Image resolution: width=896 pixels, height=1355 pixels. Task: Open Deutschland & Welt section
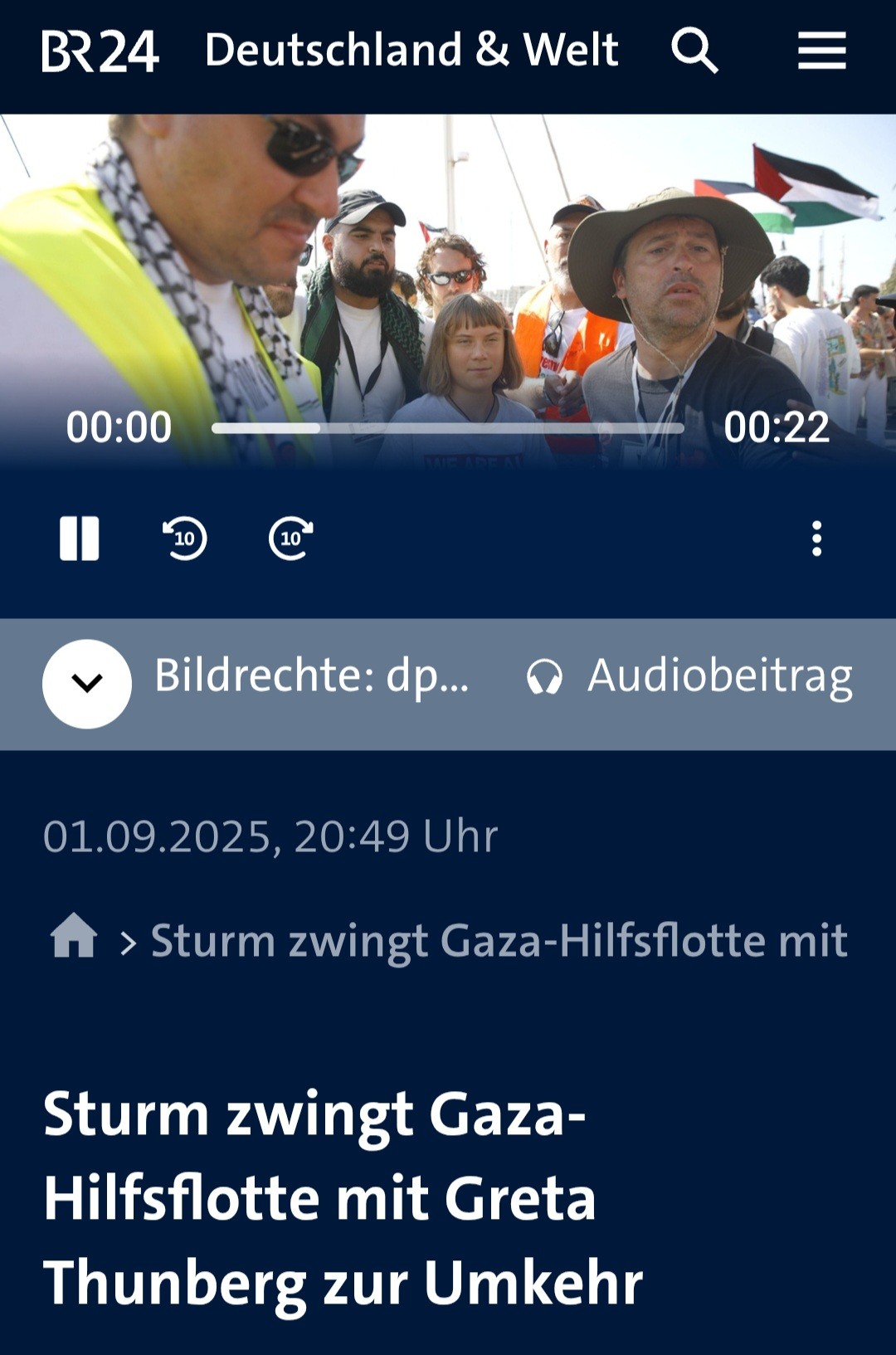tap(411, 50)
